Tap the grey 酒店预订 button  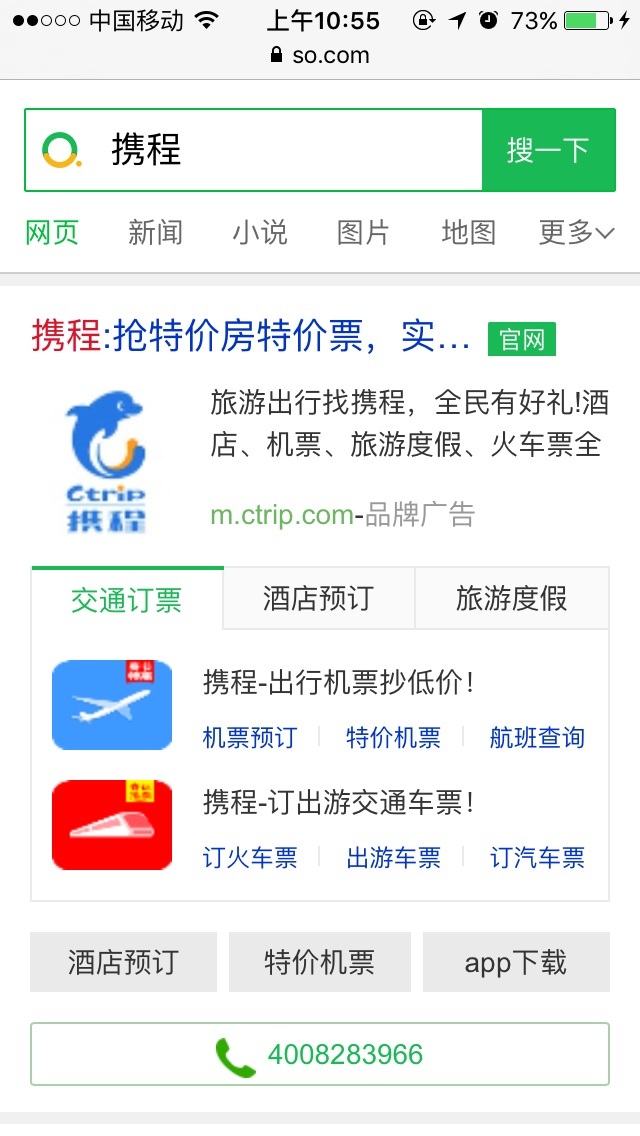point(123,962)
